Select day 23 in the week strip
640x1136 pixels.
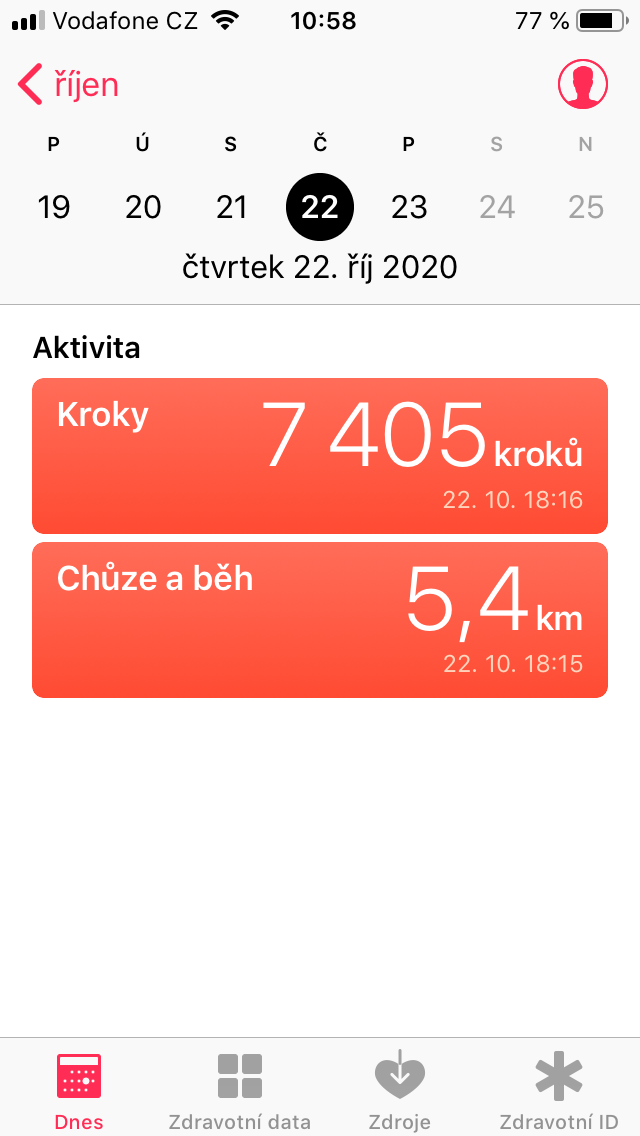(x=409, y=207)
